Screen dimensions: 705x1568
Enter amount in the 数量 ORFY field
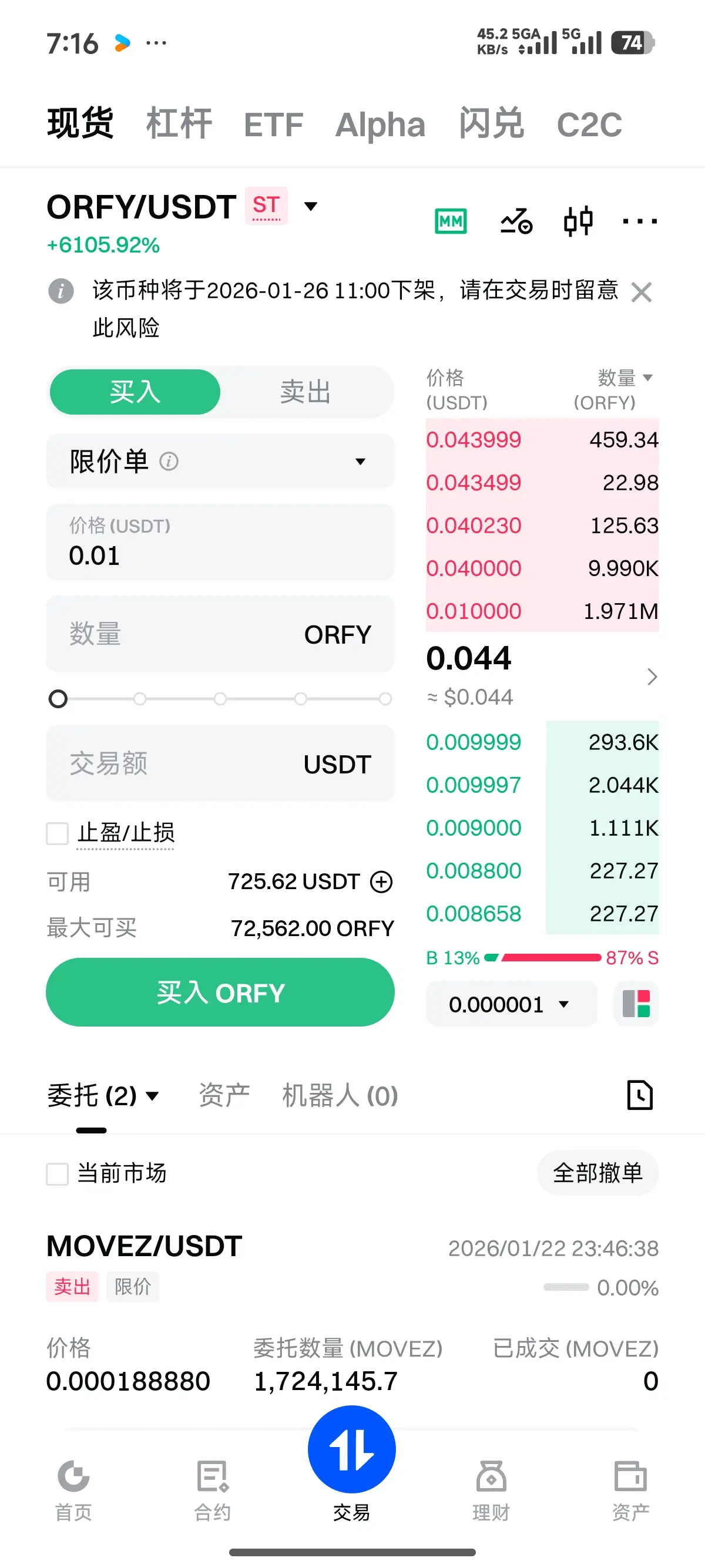point(220,634)
